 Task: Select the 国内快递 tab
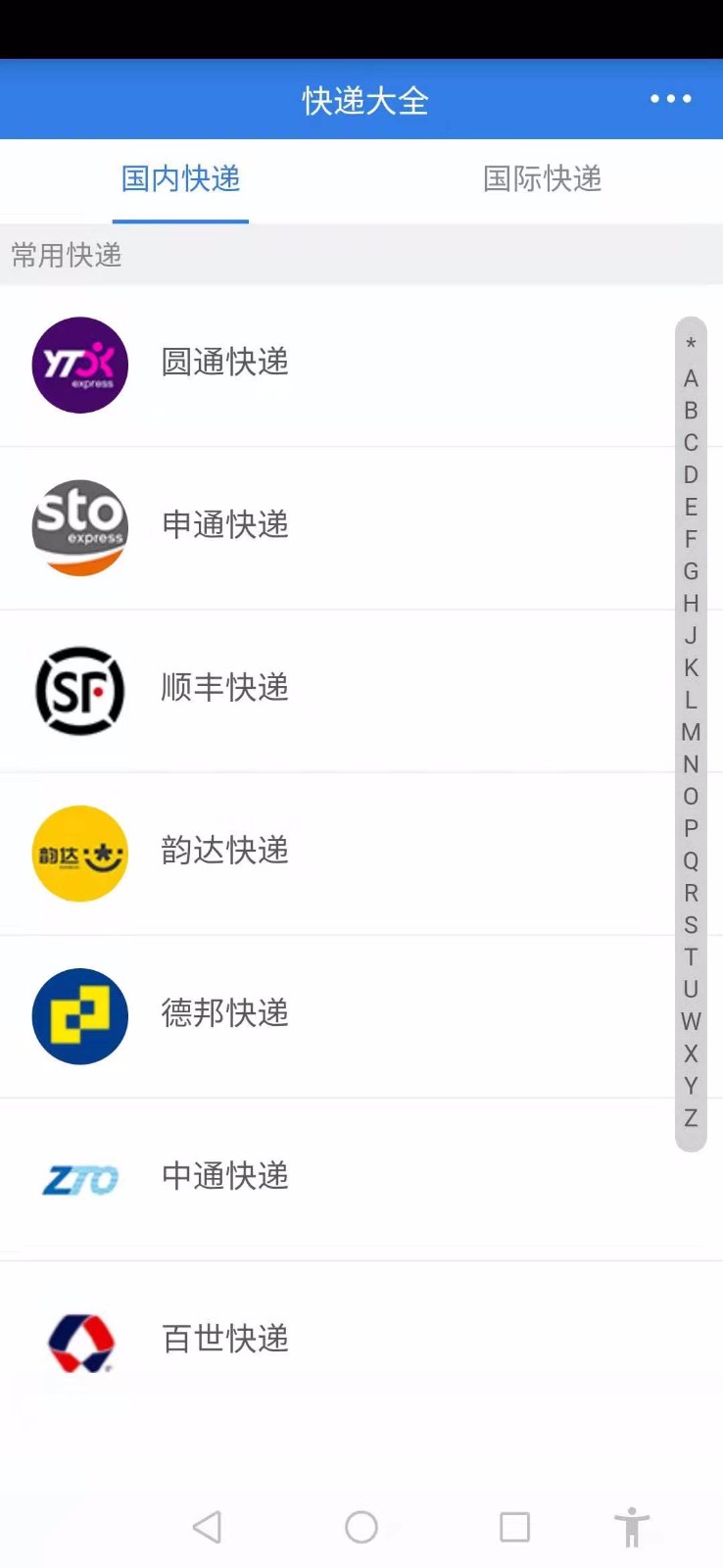coord(180,179)
